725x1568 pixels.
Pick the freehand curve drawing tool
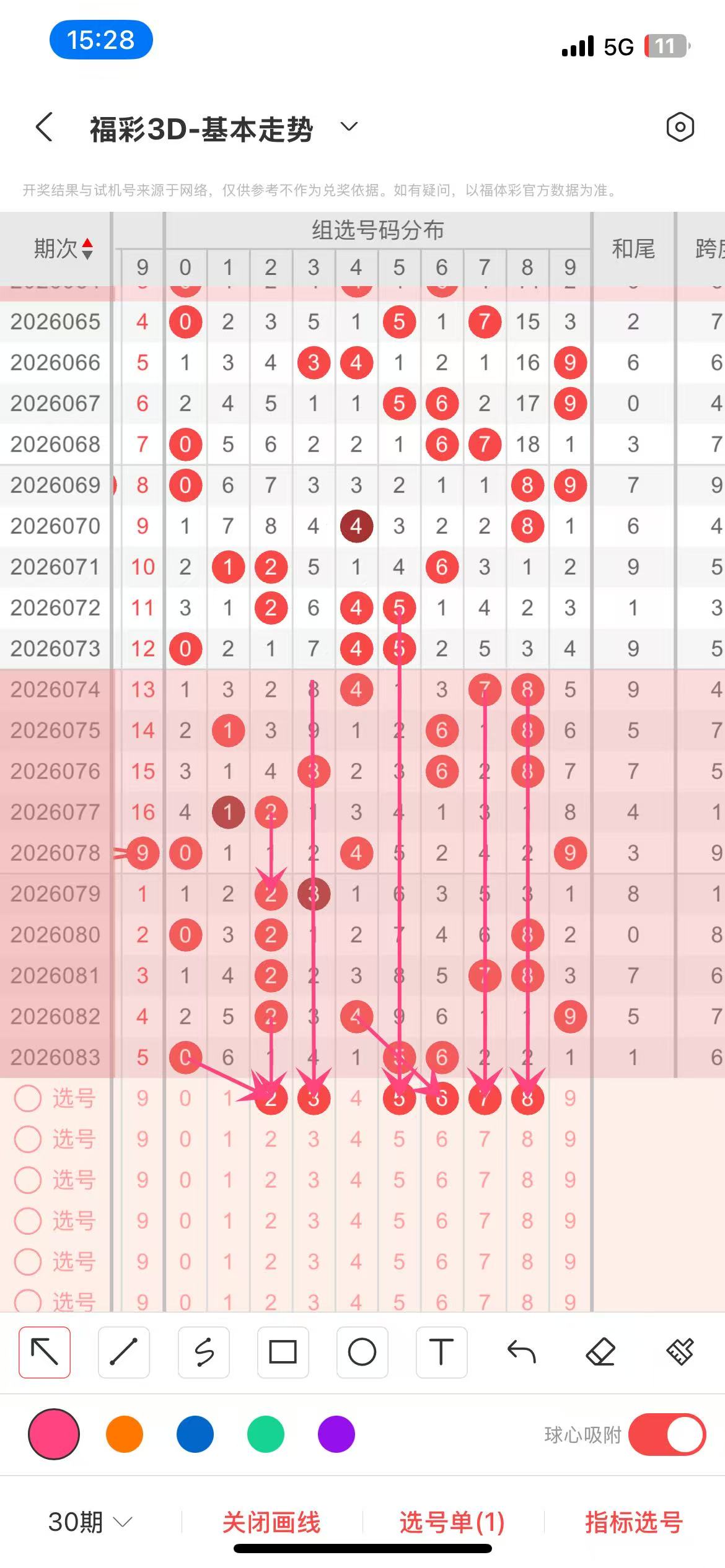[203, 1352]
